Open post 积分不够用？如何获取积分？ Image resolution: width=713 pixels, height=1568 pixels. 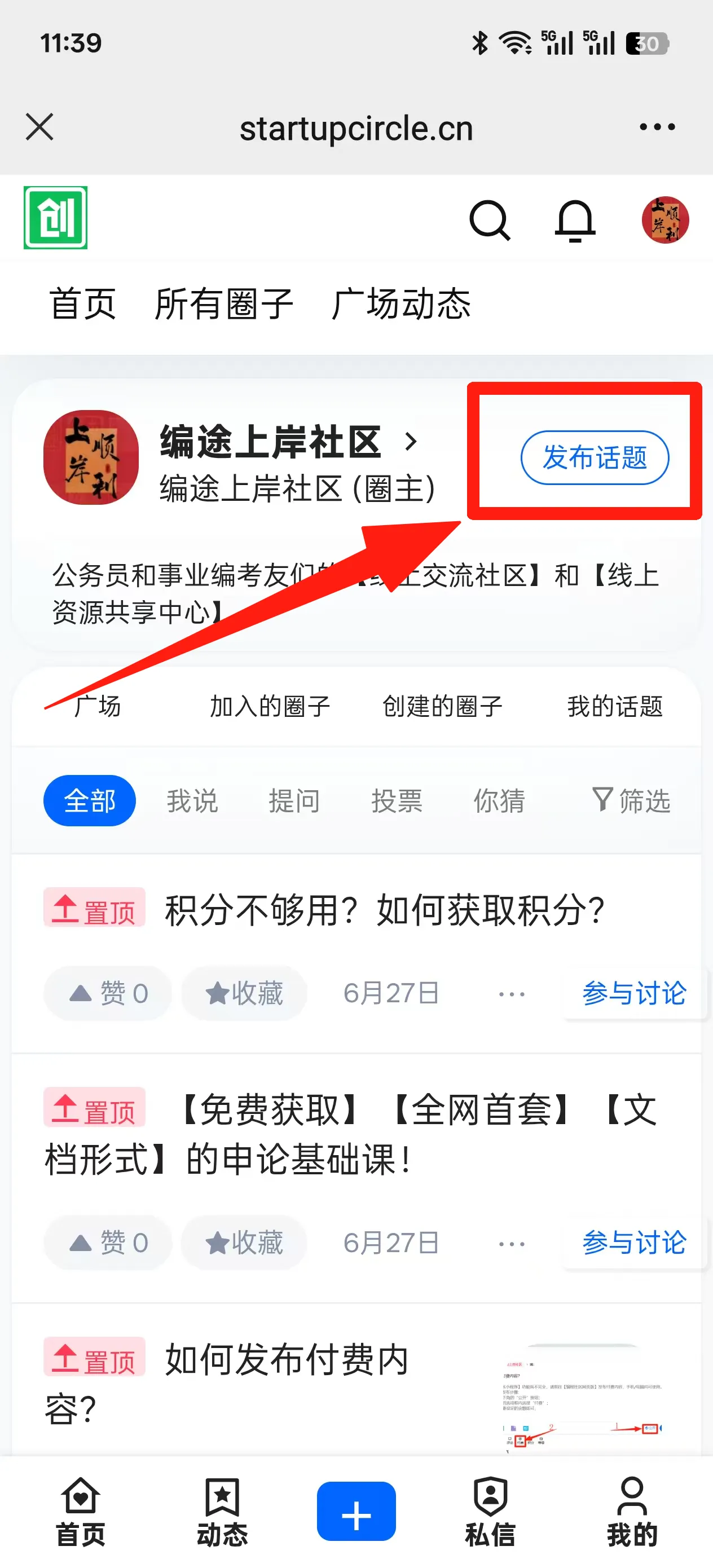pos(384,910)
